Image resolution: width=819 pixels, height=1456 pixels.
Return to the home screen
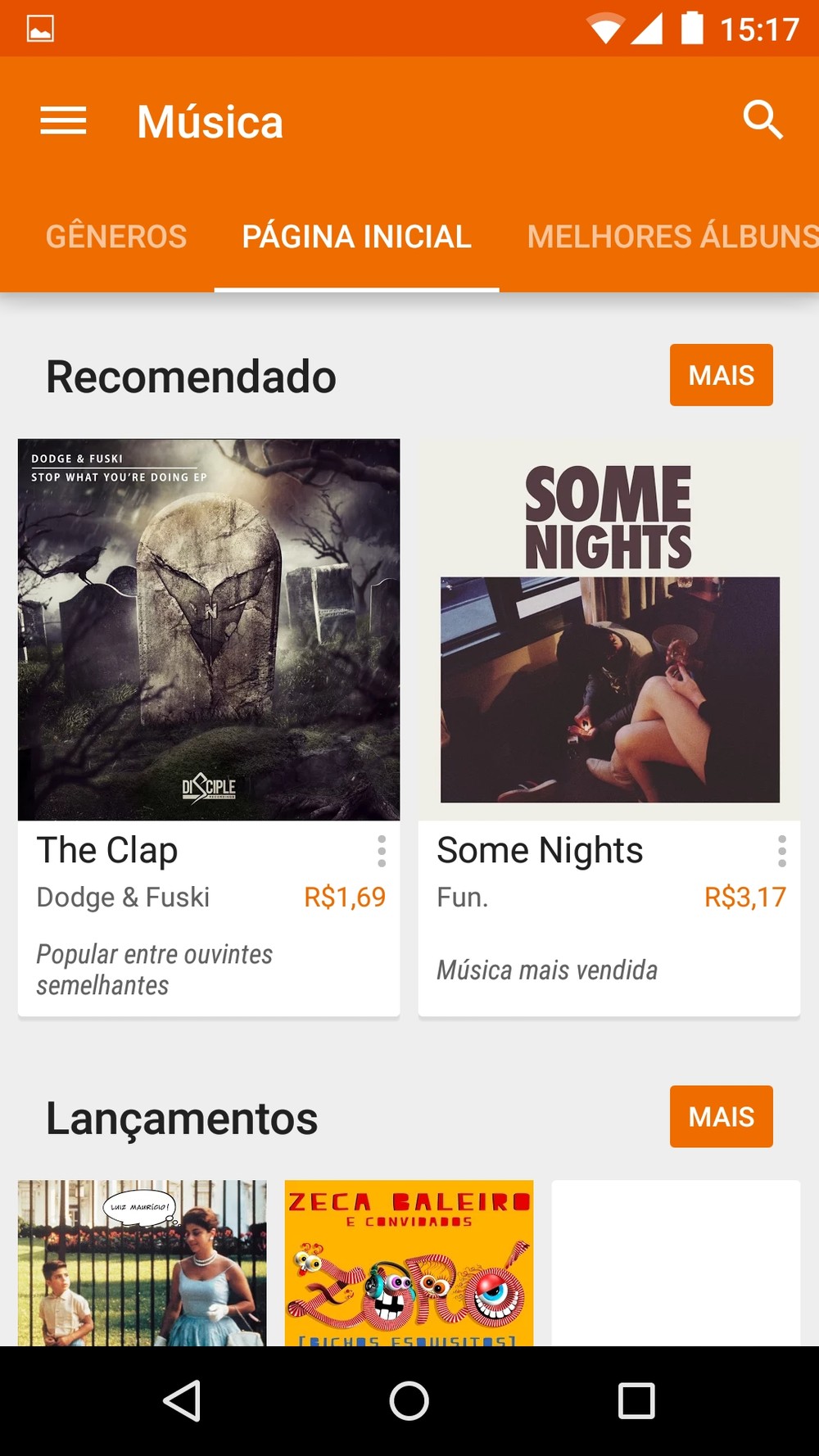409,1400
